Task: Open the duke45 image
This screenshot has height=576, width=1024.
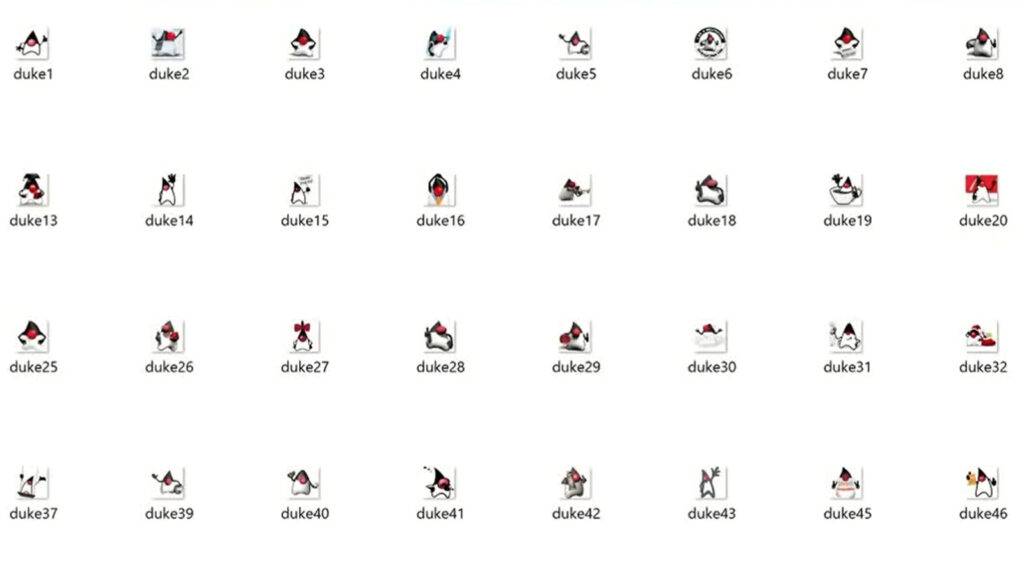Action: click(x=847, y=484)
